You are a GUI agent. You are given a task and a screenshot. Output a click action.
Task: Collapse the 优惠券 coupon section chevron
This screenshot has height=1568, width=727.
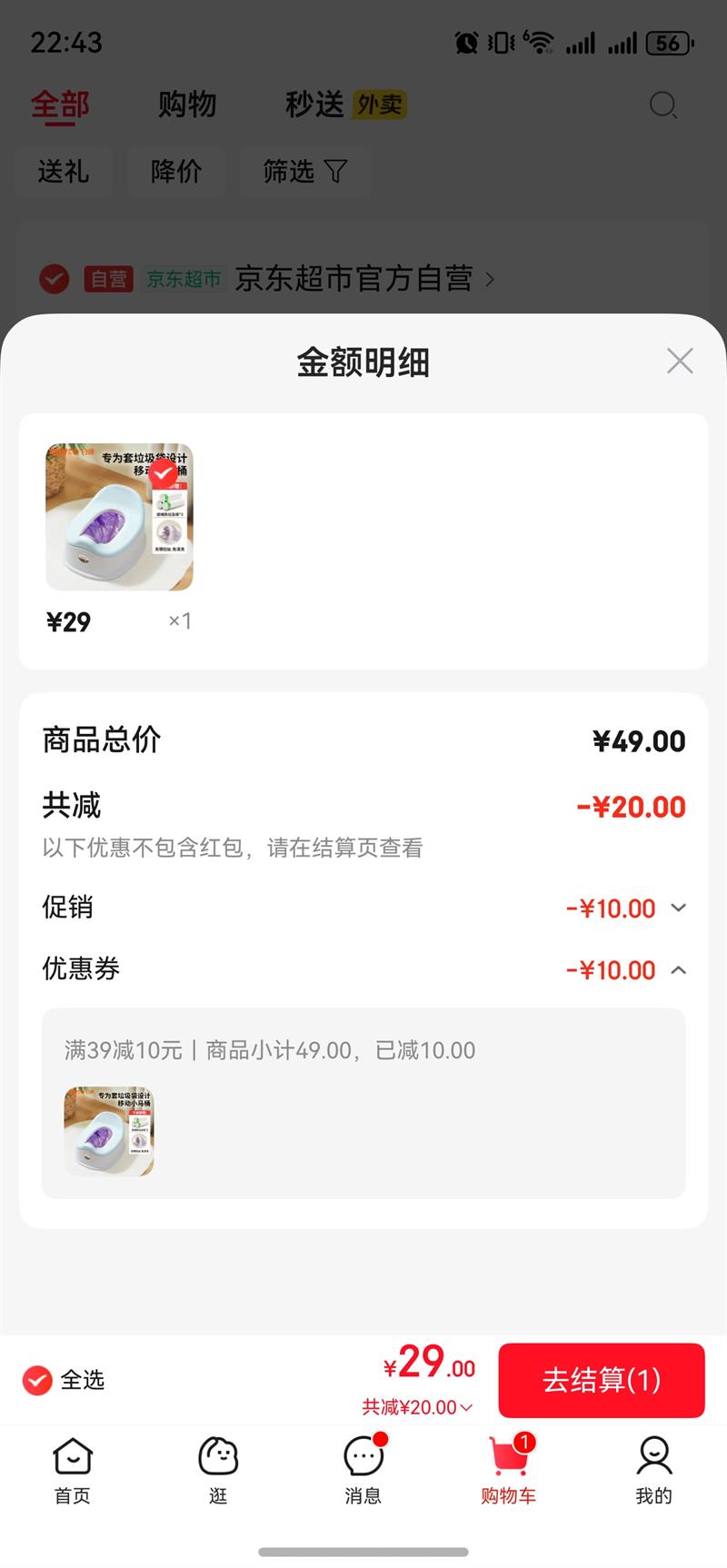tap(677, 969)
